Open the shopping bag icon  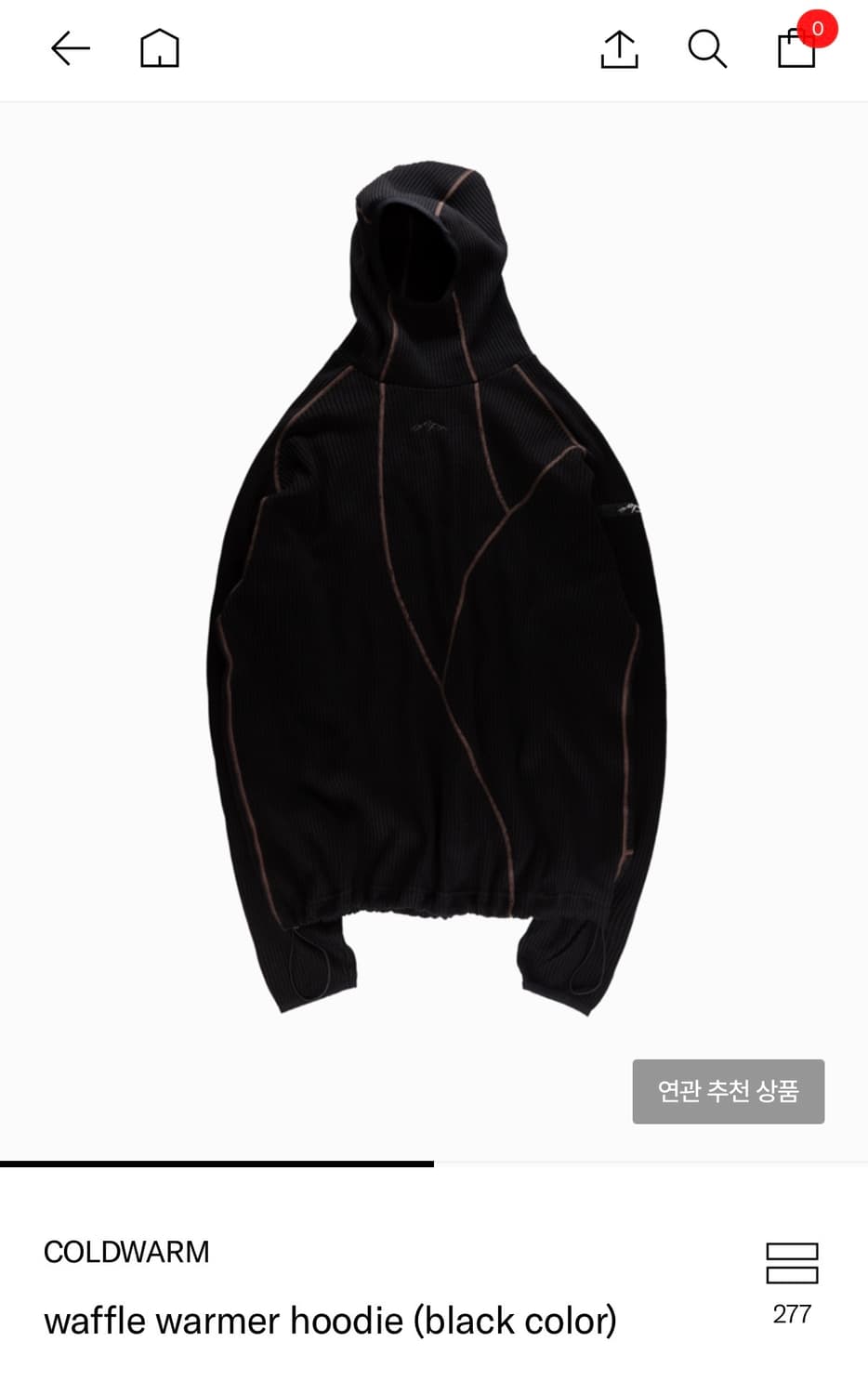[x=796, y=51]
